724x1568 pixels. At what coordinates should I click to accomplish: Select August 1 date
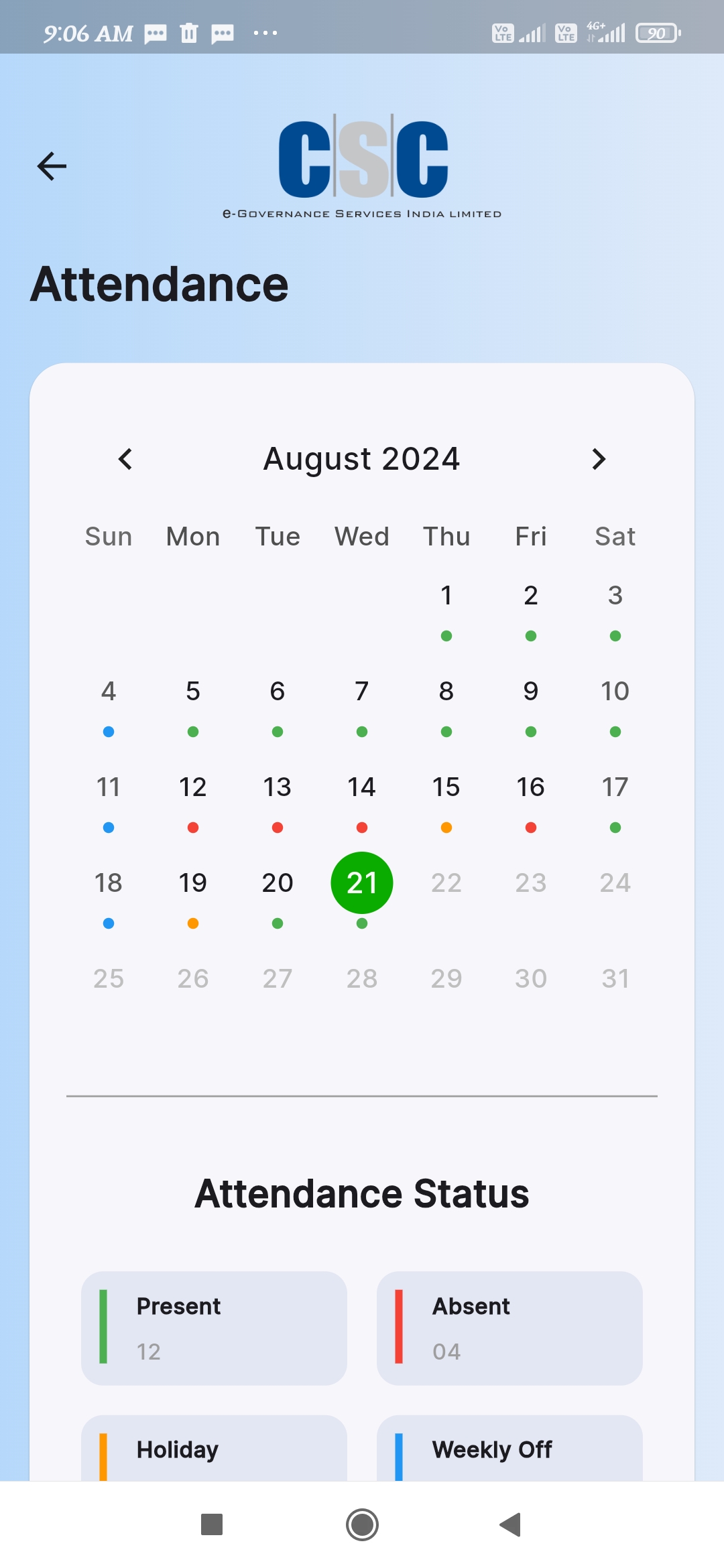pos(446,595)
